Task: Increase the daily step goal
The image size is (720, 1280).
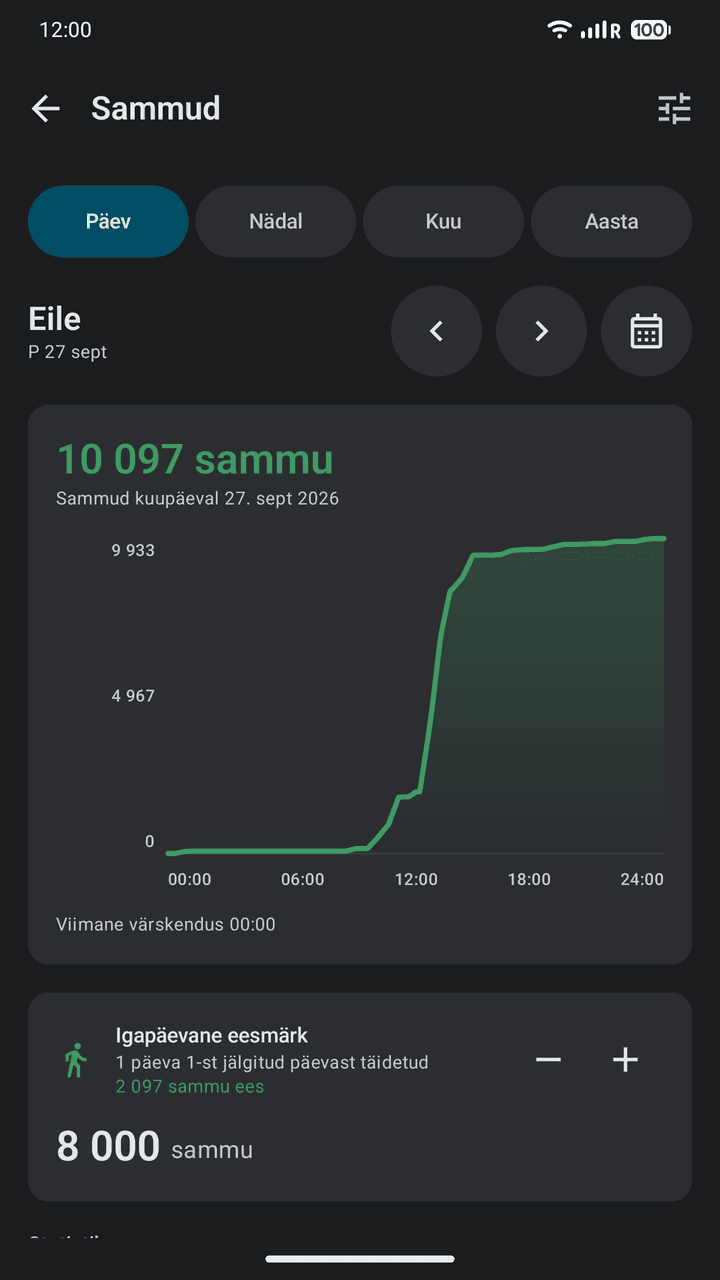Action: pyautogui.click(x=625, y=1060)
